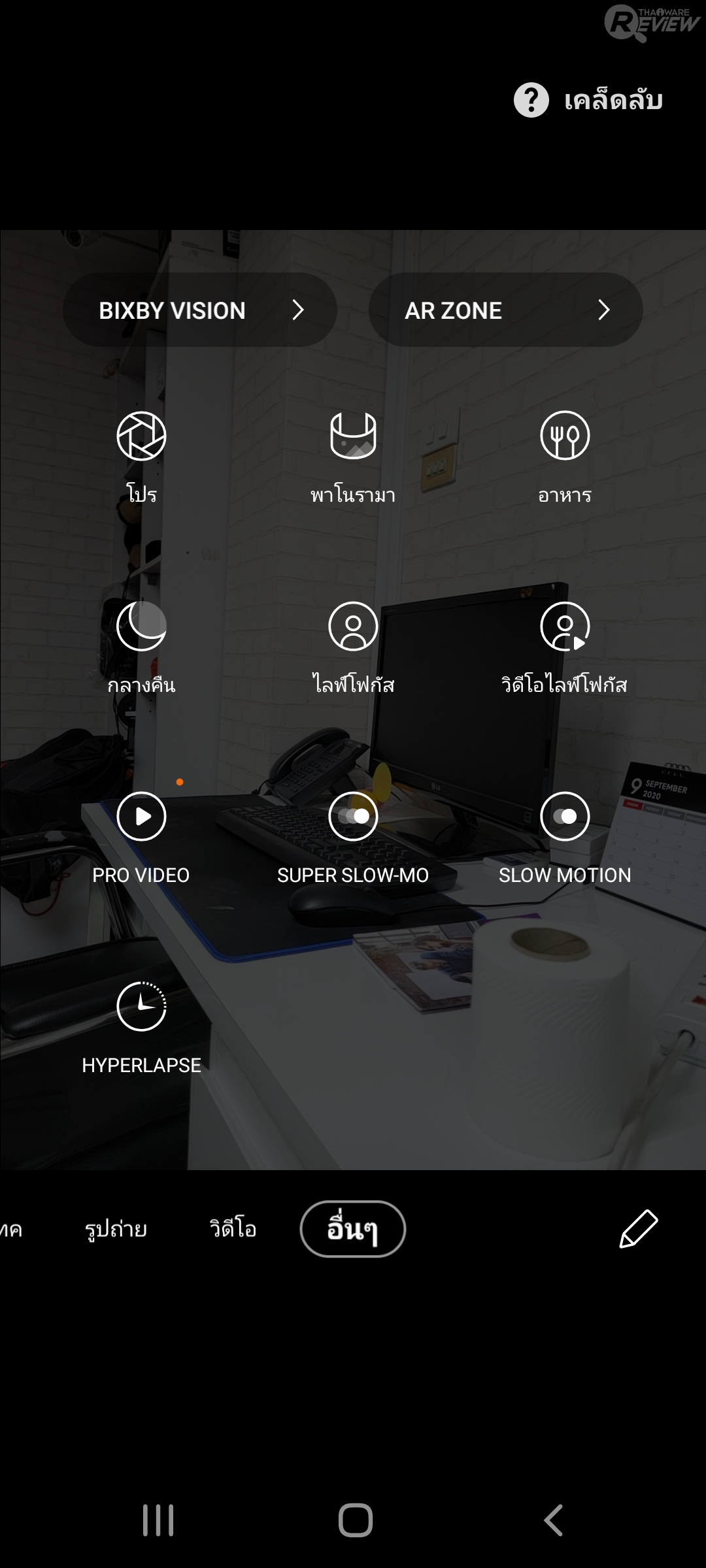Viewport: 706px width, 1568px height.
Task: Tap the อื่นๆ (More) tab
Action: [x=353, y=1229]
